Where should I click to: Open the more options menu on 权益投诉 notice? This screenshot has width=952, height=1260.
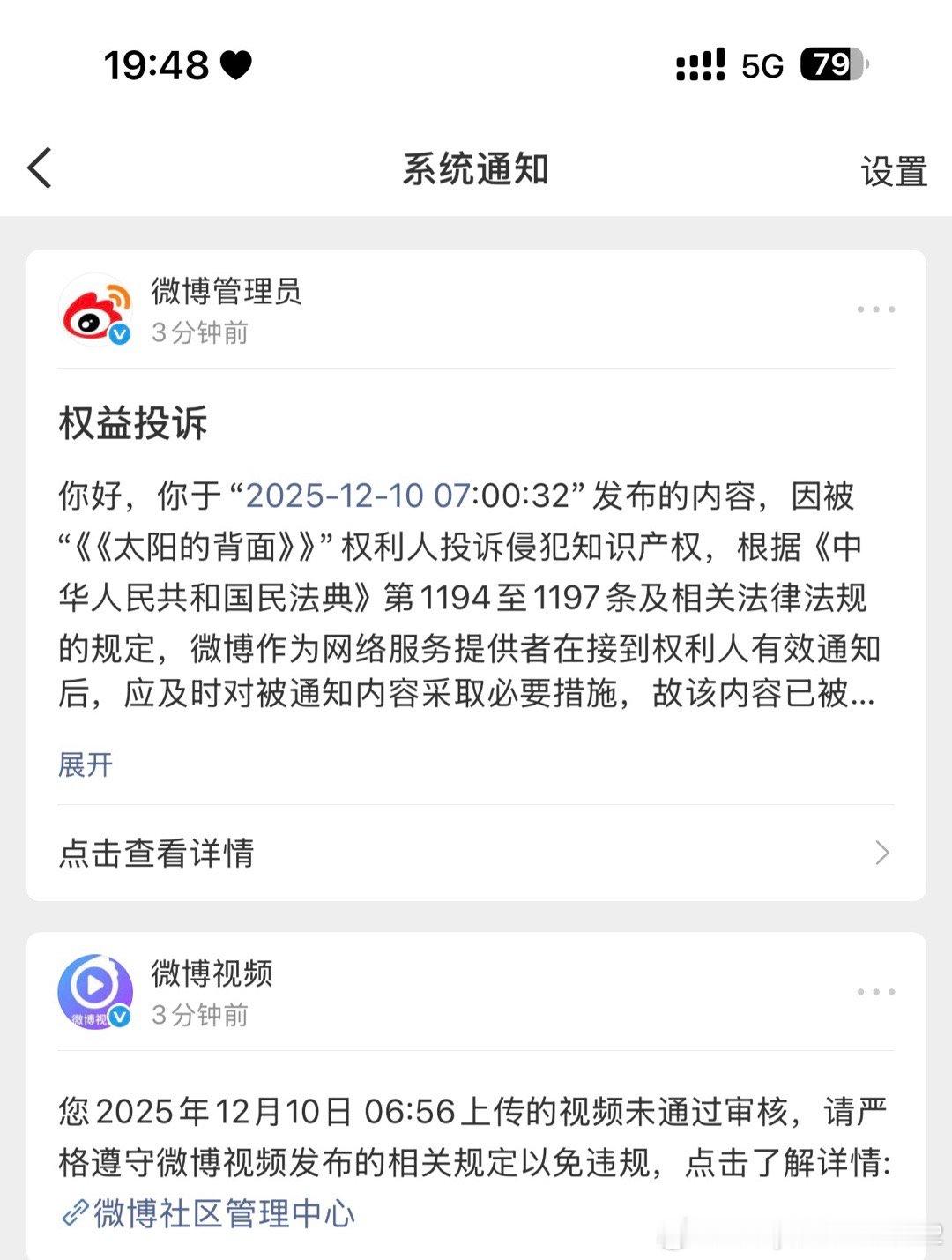tap(874, 308)
